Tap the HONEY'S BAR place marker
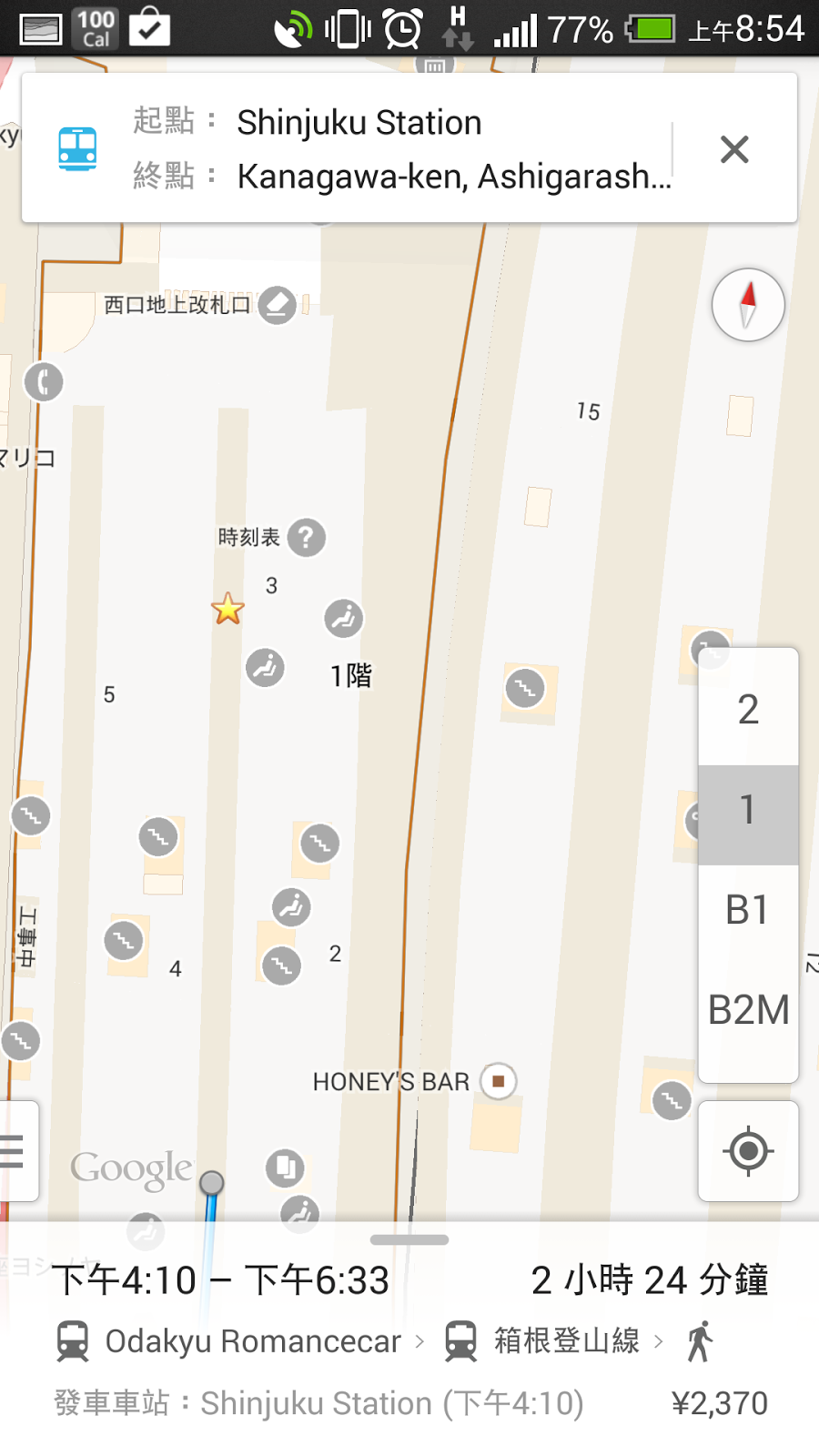Viewport: 819px width, 1456px height. [x=498, y=1081]
